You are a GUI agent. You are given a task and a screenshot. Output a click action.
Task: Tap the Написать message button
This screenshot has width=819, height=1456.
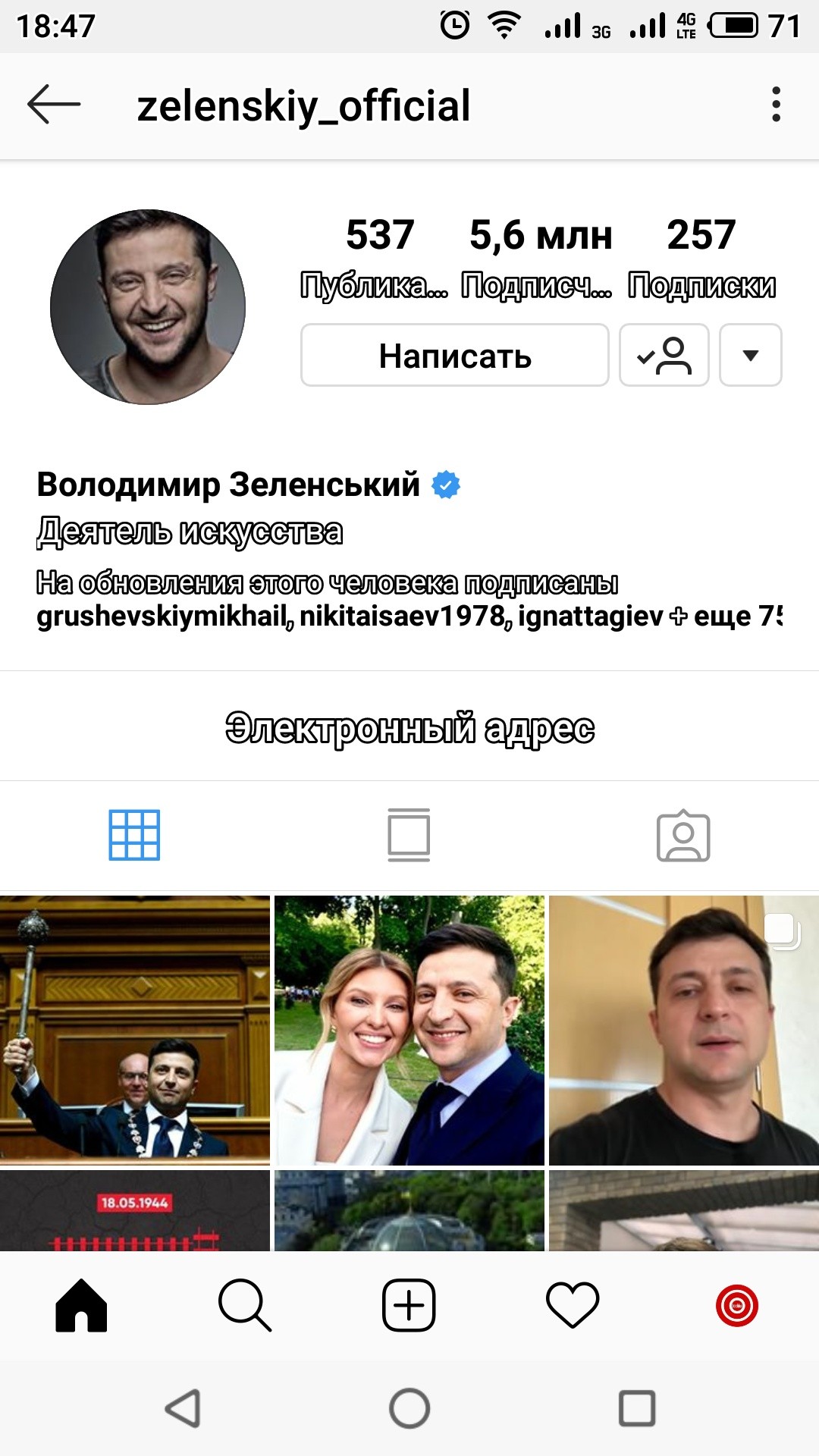click(x=454, y=355)
